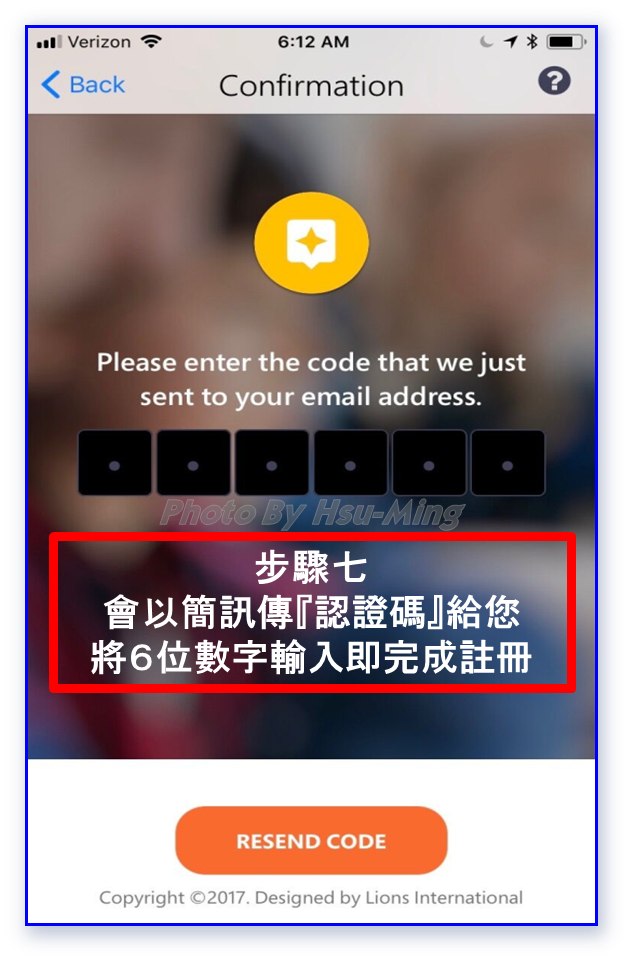Screen dimensions: 629x961
Task: Select the last code digit box
Action: (x=507, y=463)
